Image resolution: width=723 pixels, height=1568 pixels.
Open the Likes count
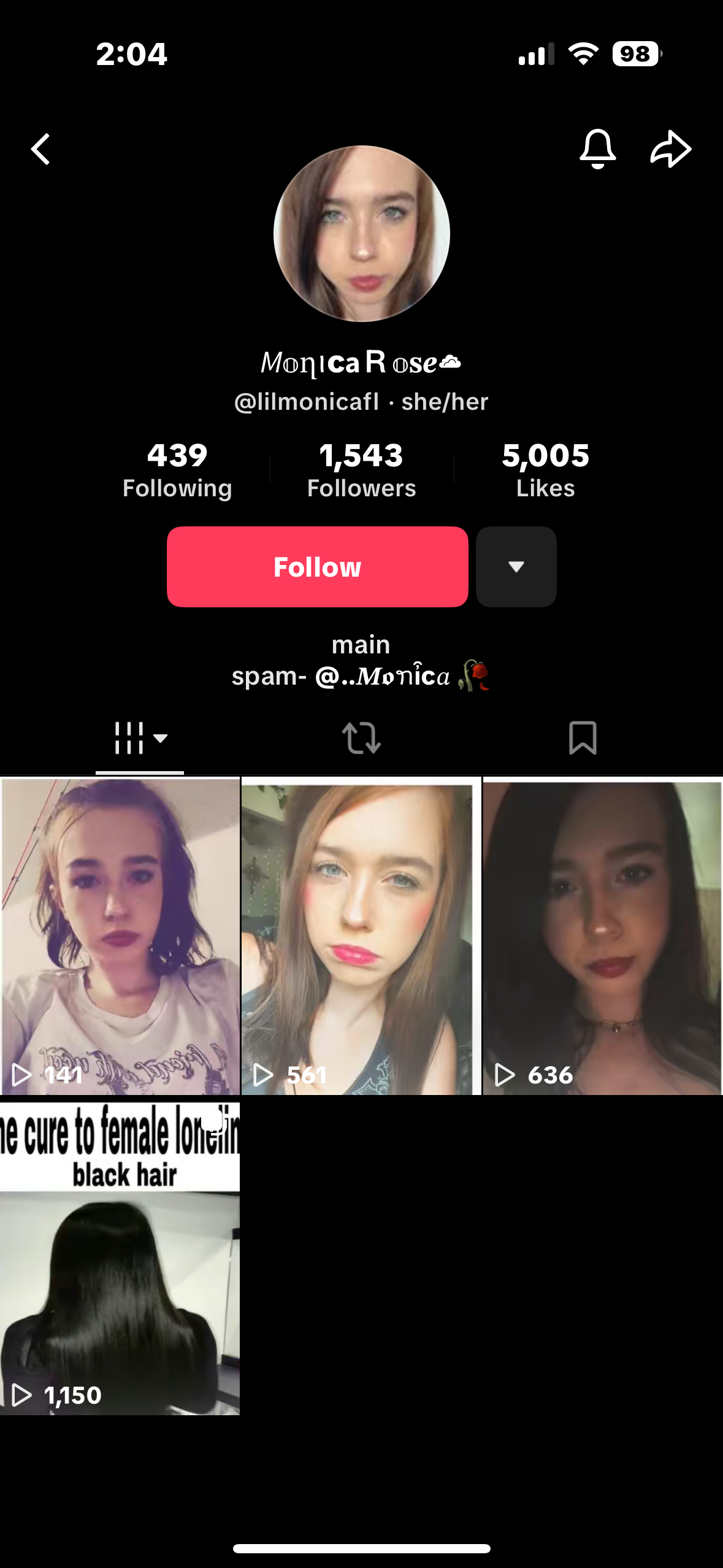pyautogui.click(x=545, y=470)
